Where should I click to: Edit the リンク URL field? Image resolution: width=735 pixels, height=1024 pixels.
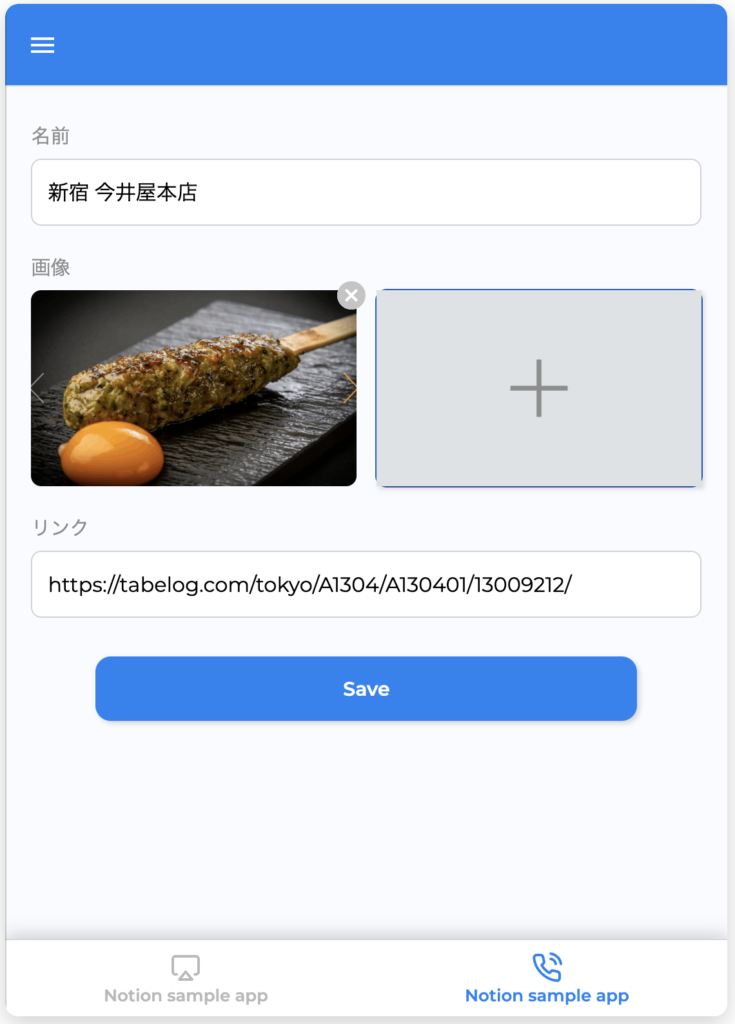365,584
